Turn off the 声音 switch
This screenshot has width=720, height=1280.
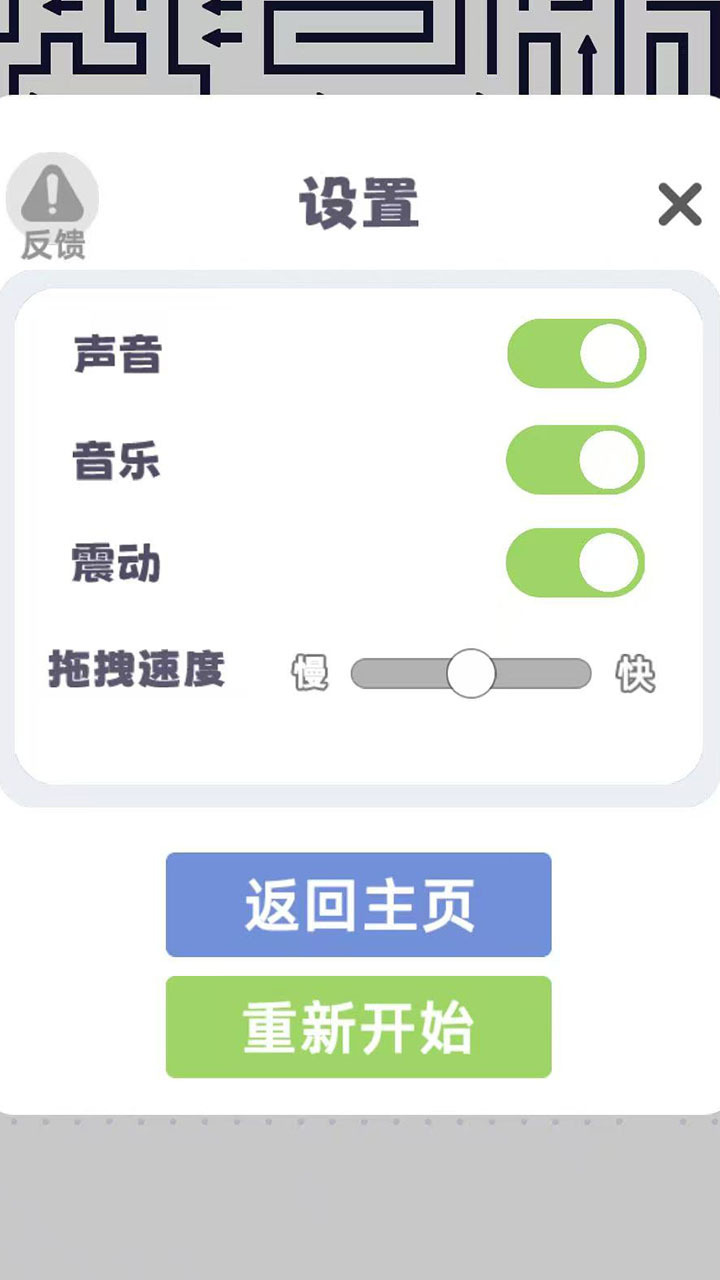(576, 354)
